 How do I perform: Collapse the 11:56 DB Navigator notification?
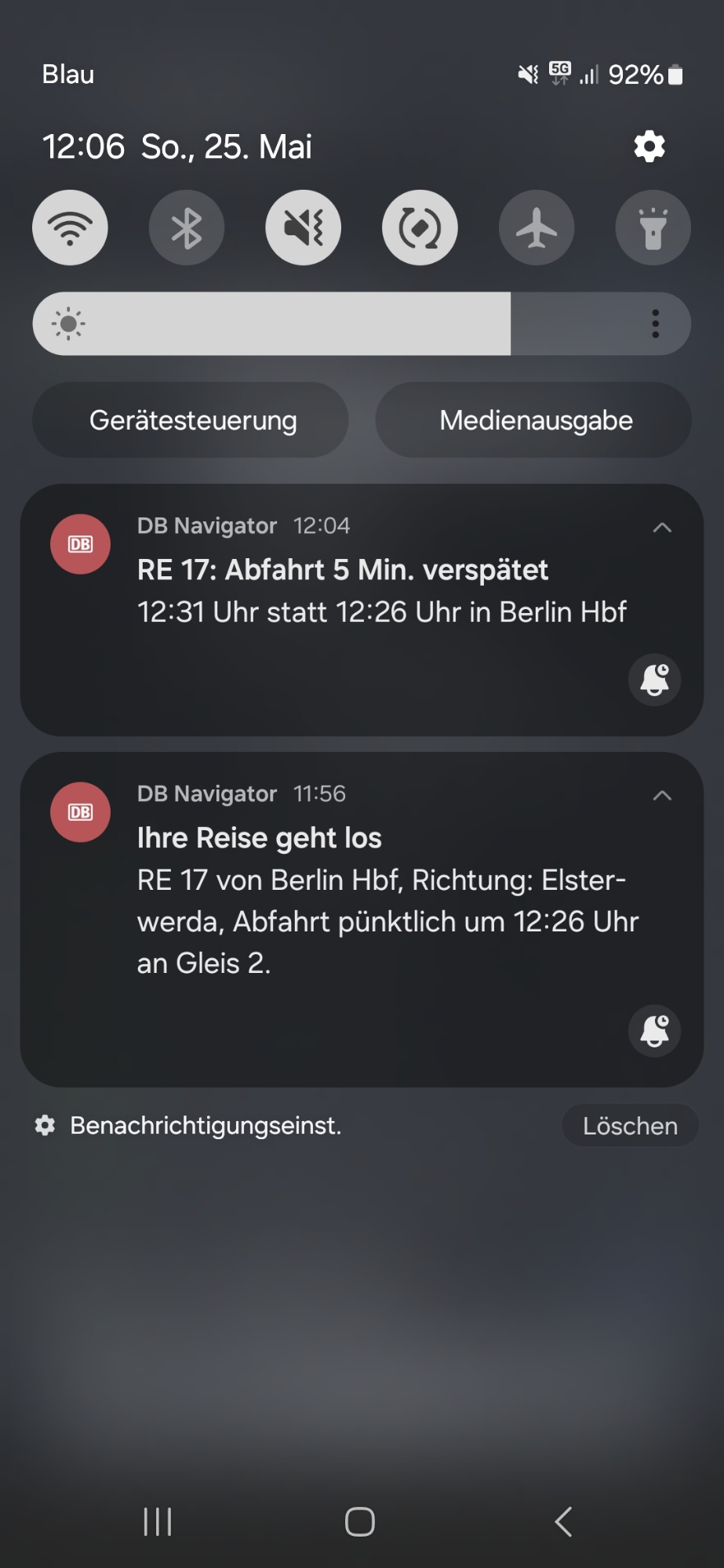pyautogui.click(x=662, y=796)
